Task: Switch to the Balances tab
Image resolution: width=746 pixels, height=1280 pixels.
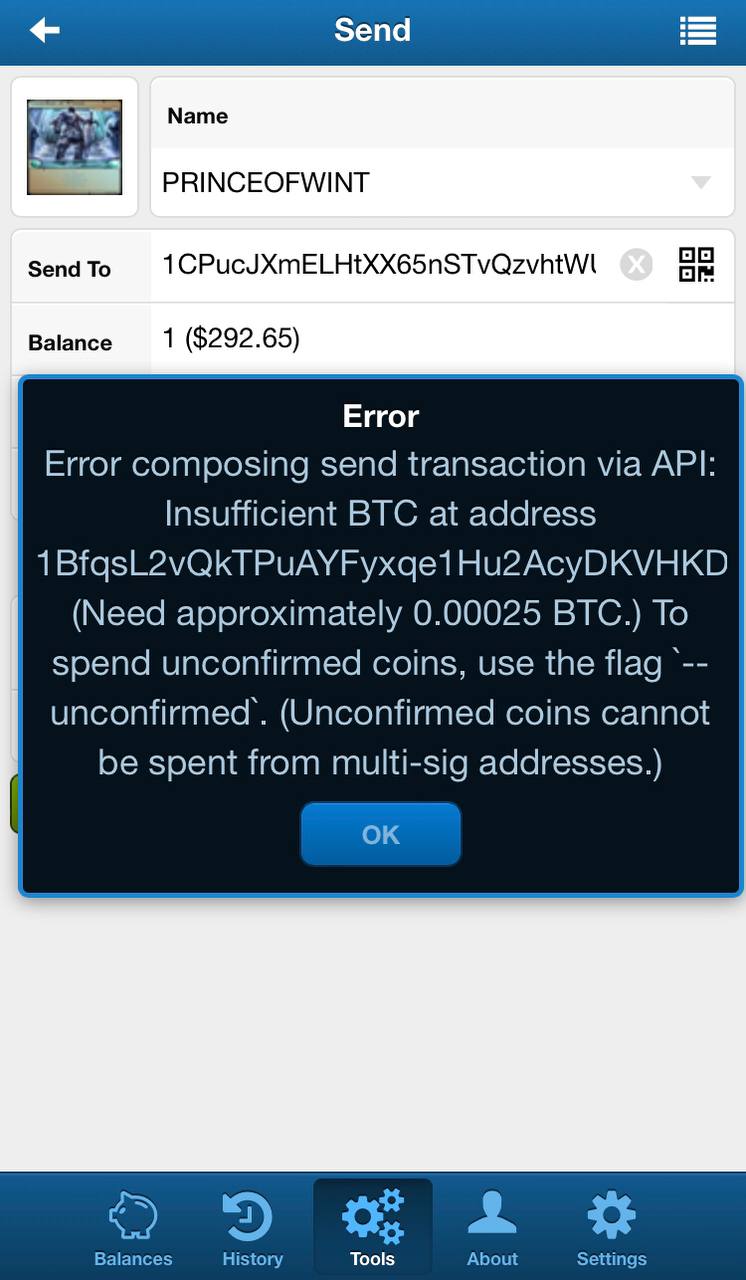Action: pos(133,1228)
